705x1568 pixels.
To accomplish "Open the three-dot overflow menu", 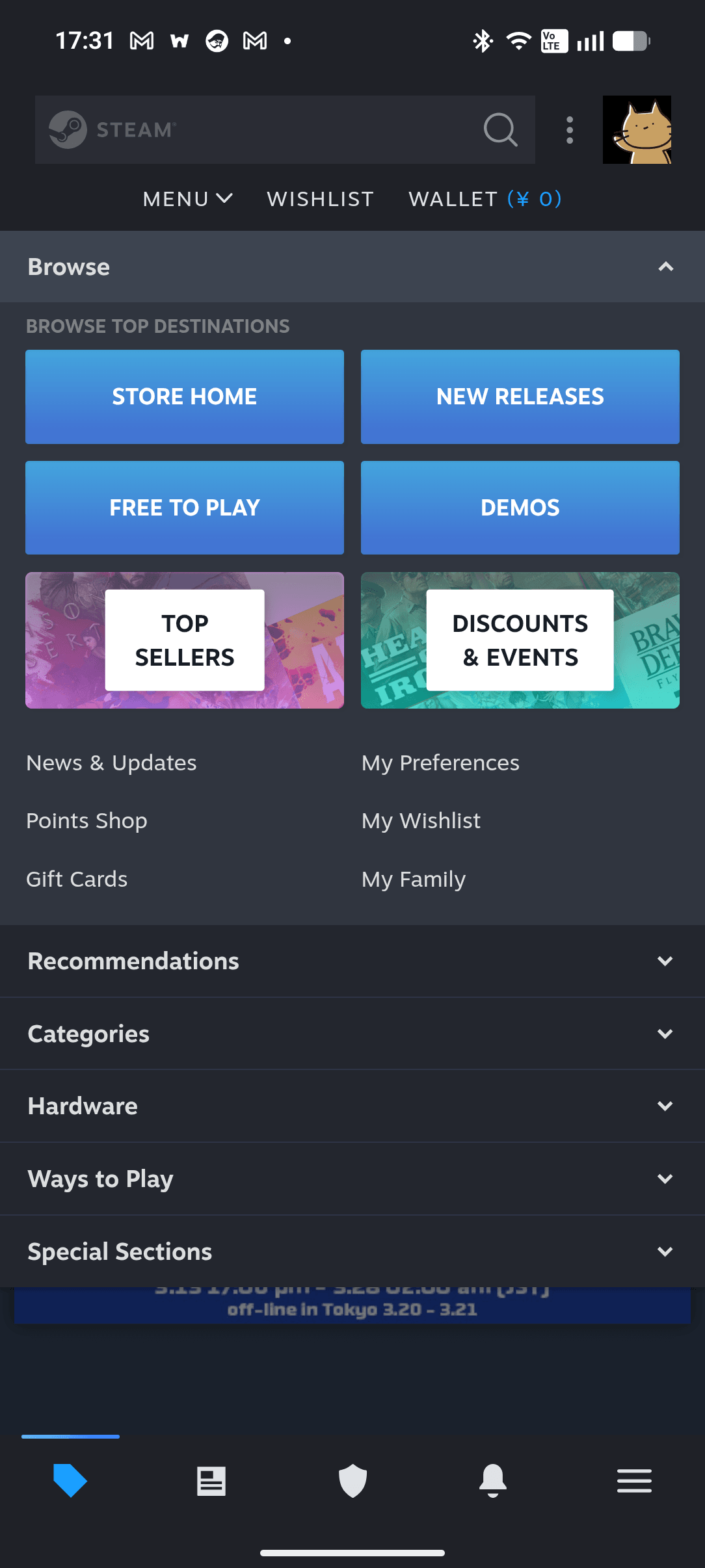I will click(570, 130).
